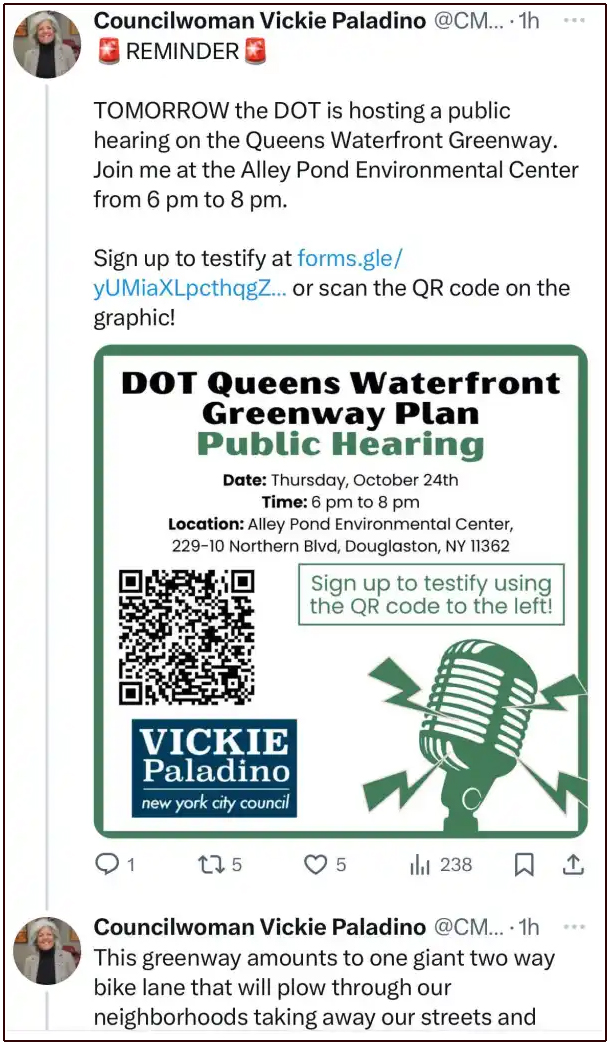Open avatar on the greenway bike lane tweet
This screenshot has width=610, height=1045.
(47, 951)
